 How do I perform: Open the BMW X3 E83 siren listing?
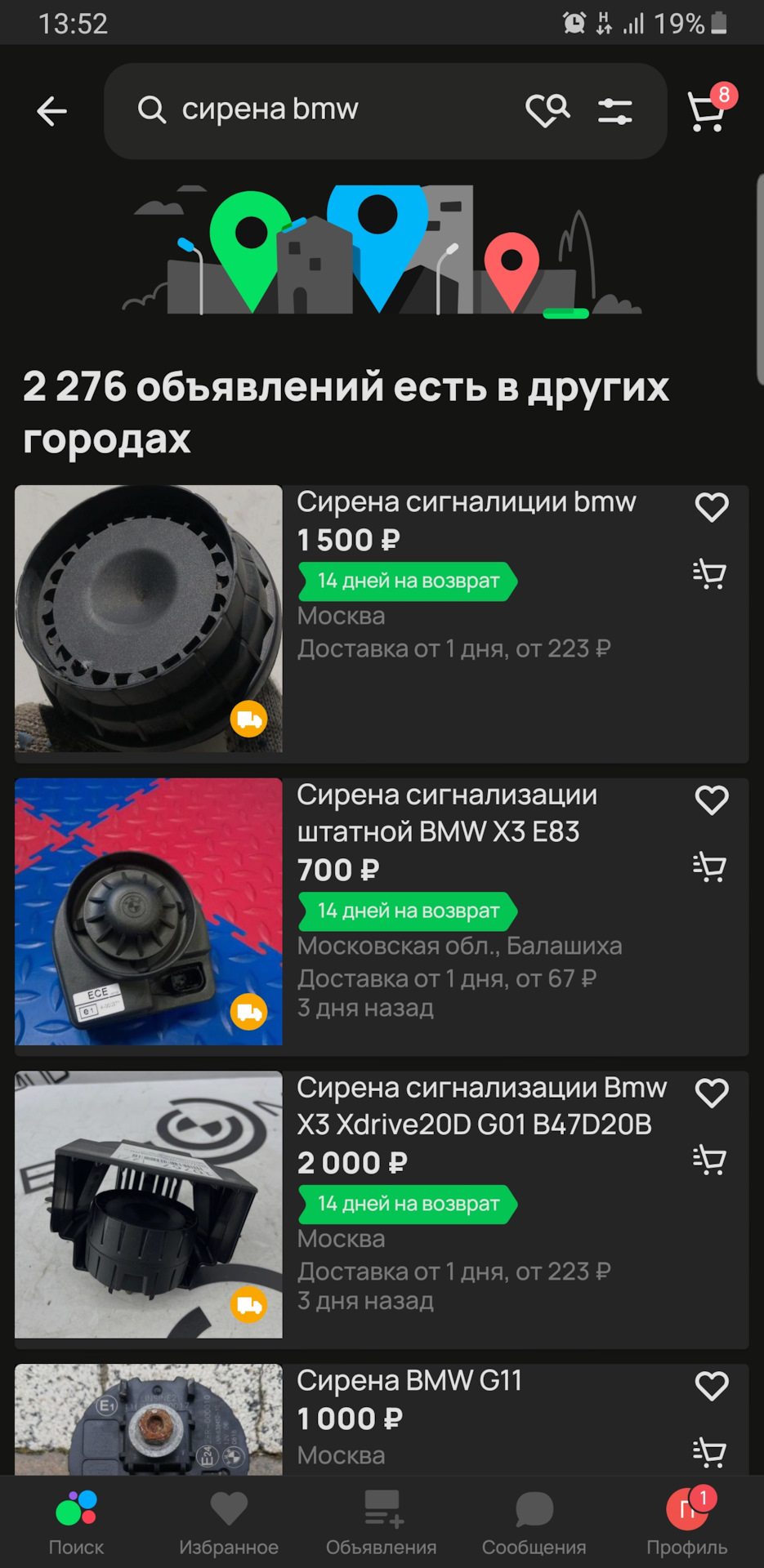pos(447,813)
